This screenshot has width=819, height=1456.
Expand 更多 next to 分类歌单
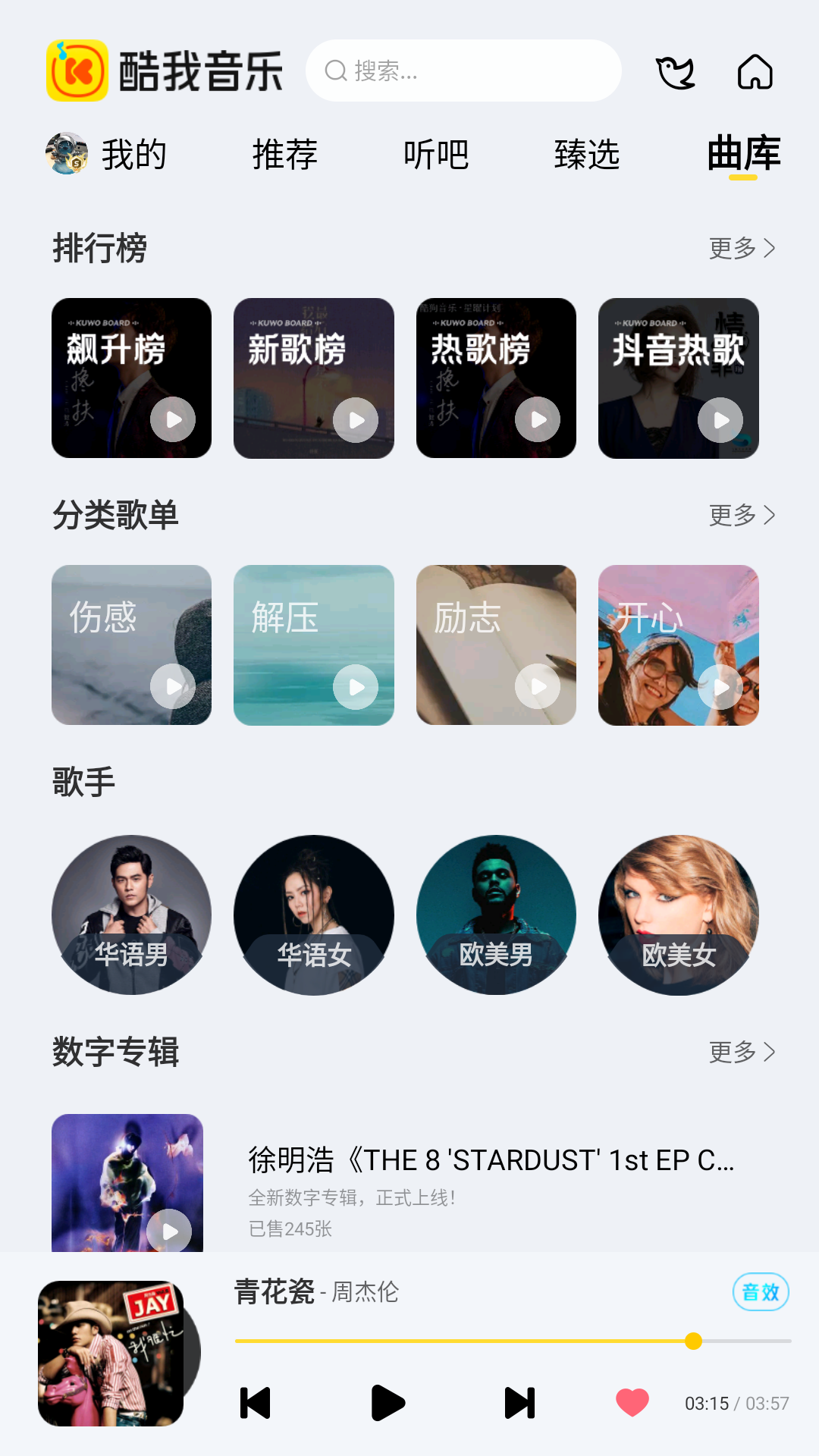[742, 514]
